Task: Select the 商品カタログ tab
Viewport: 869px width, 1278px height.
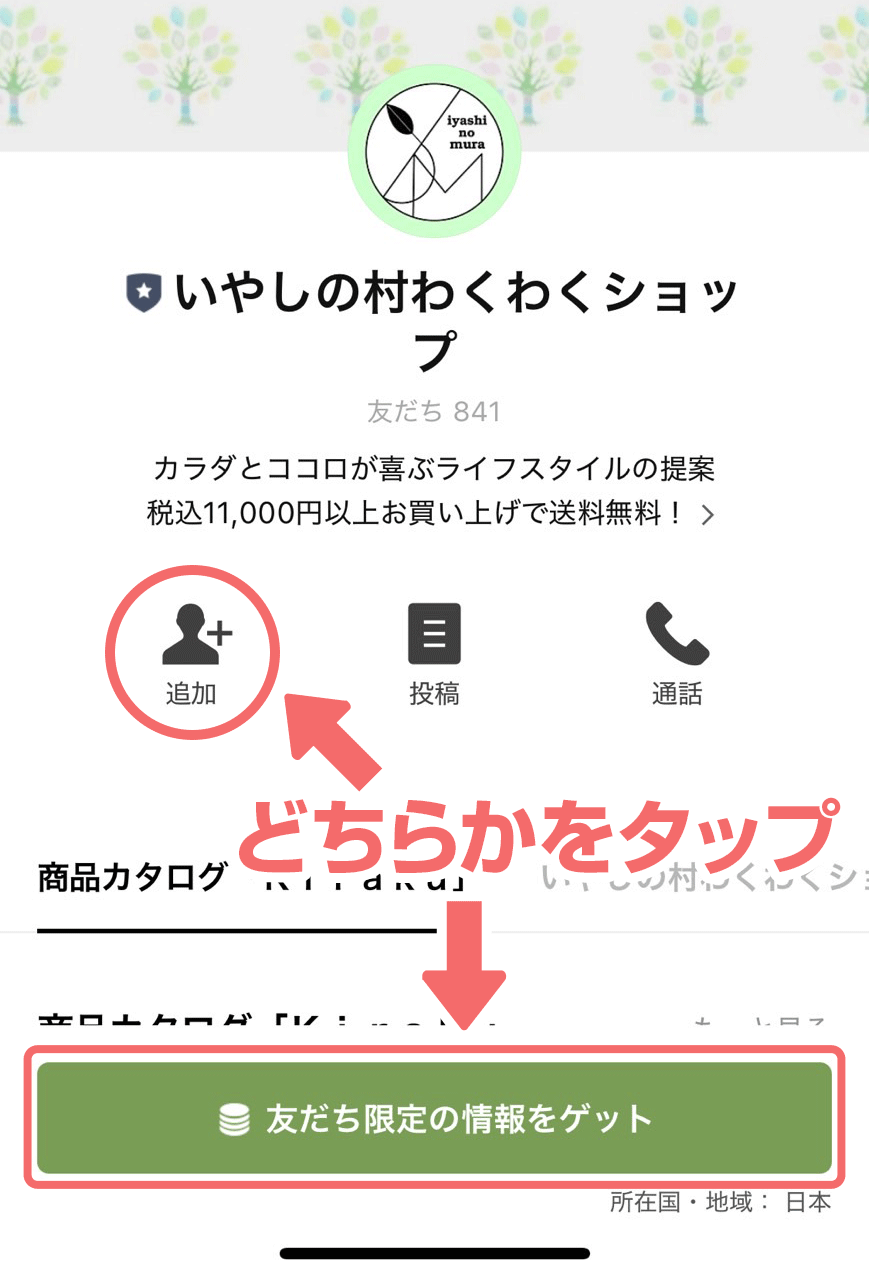Action: pos(133,877)
